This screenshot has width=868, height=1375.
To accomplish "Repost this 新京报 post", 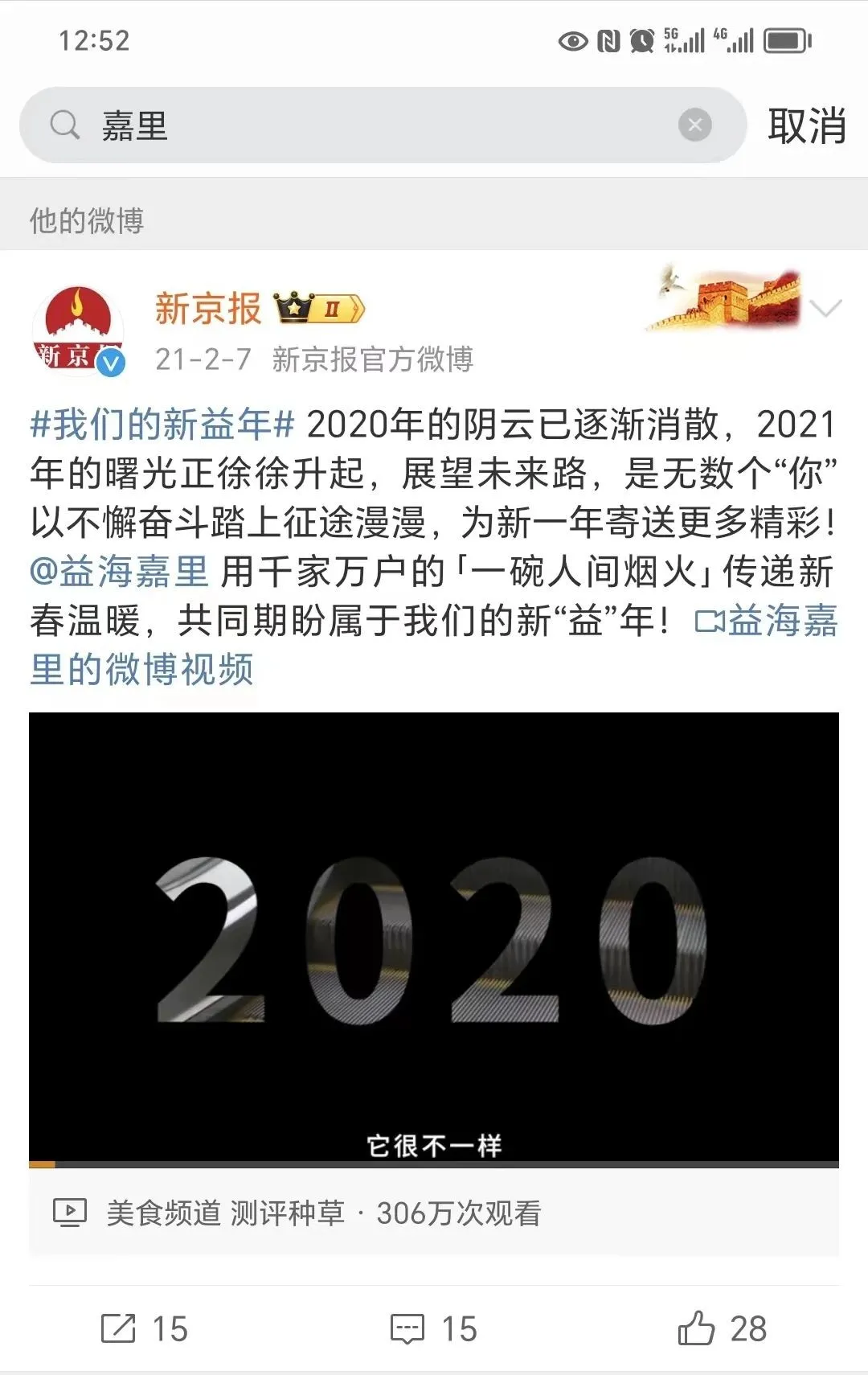I will [145, 1328].
